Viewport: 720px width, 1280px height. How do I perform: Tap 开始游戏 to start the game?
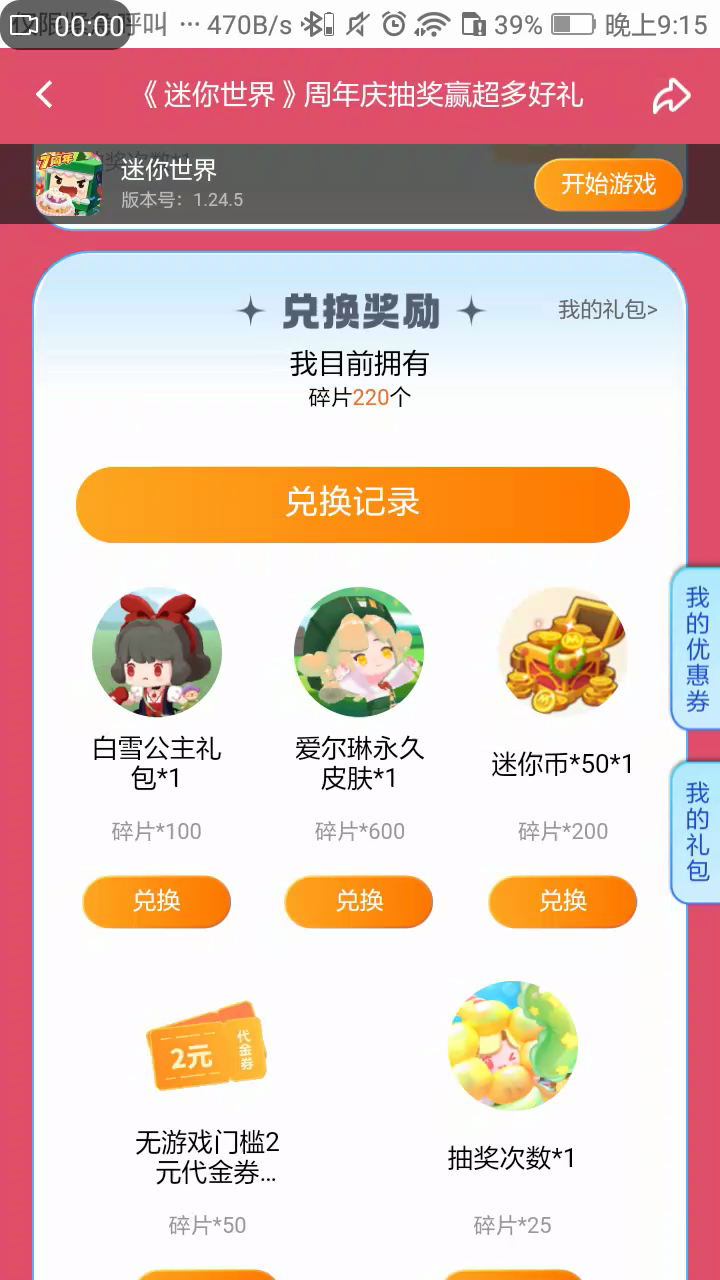pyautogui.click(x=608, y=184)
